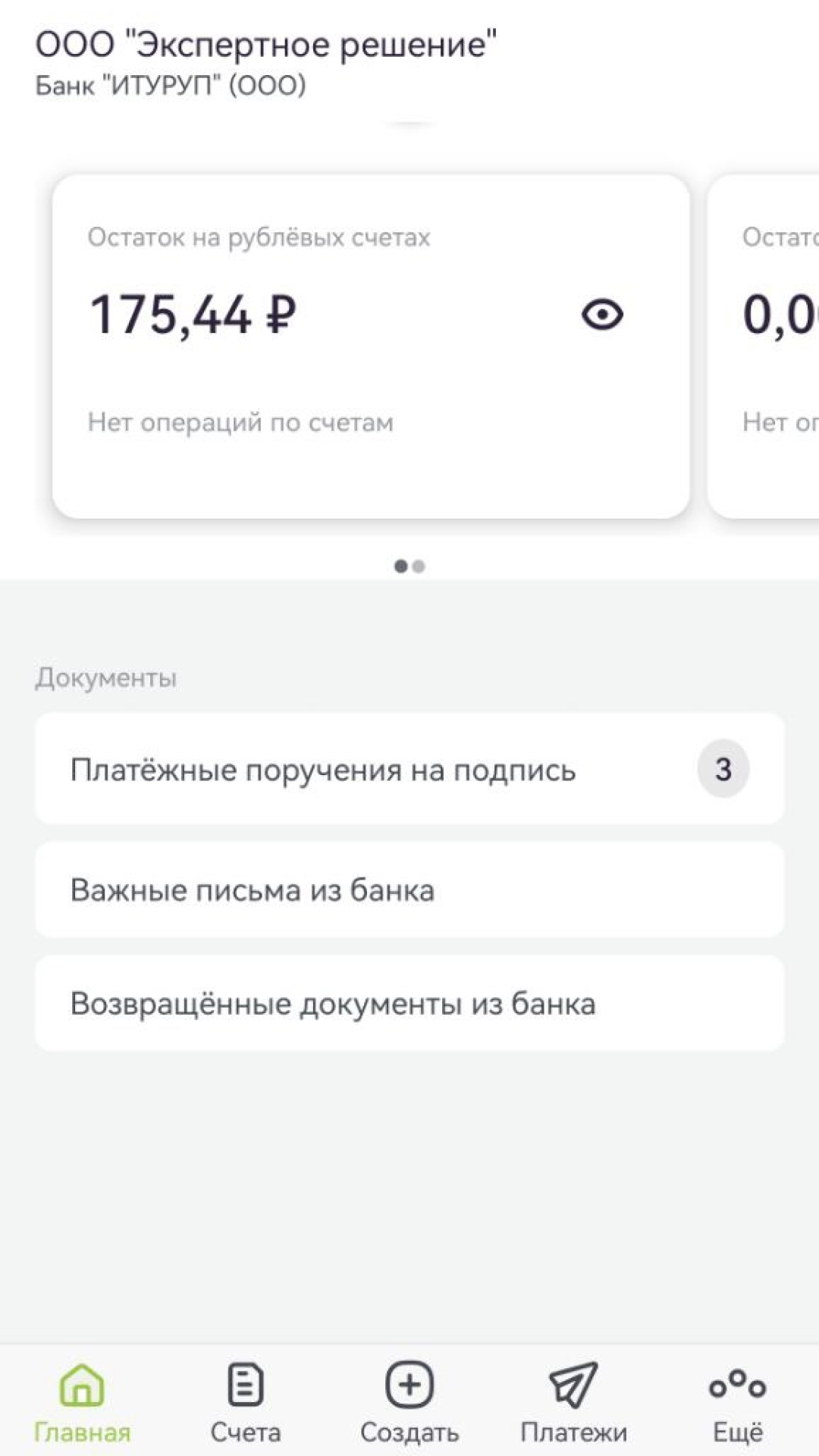Switch to Платежи tab
819x1456 pixels.
click(573, 1403)
